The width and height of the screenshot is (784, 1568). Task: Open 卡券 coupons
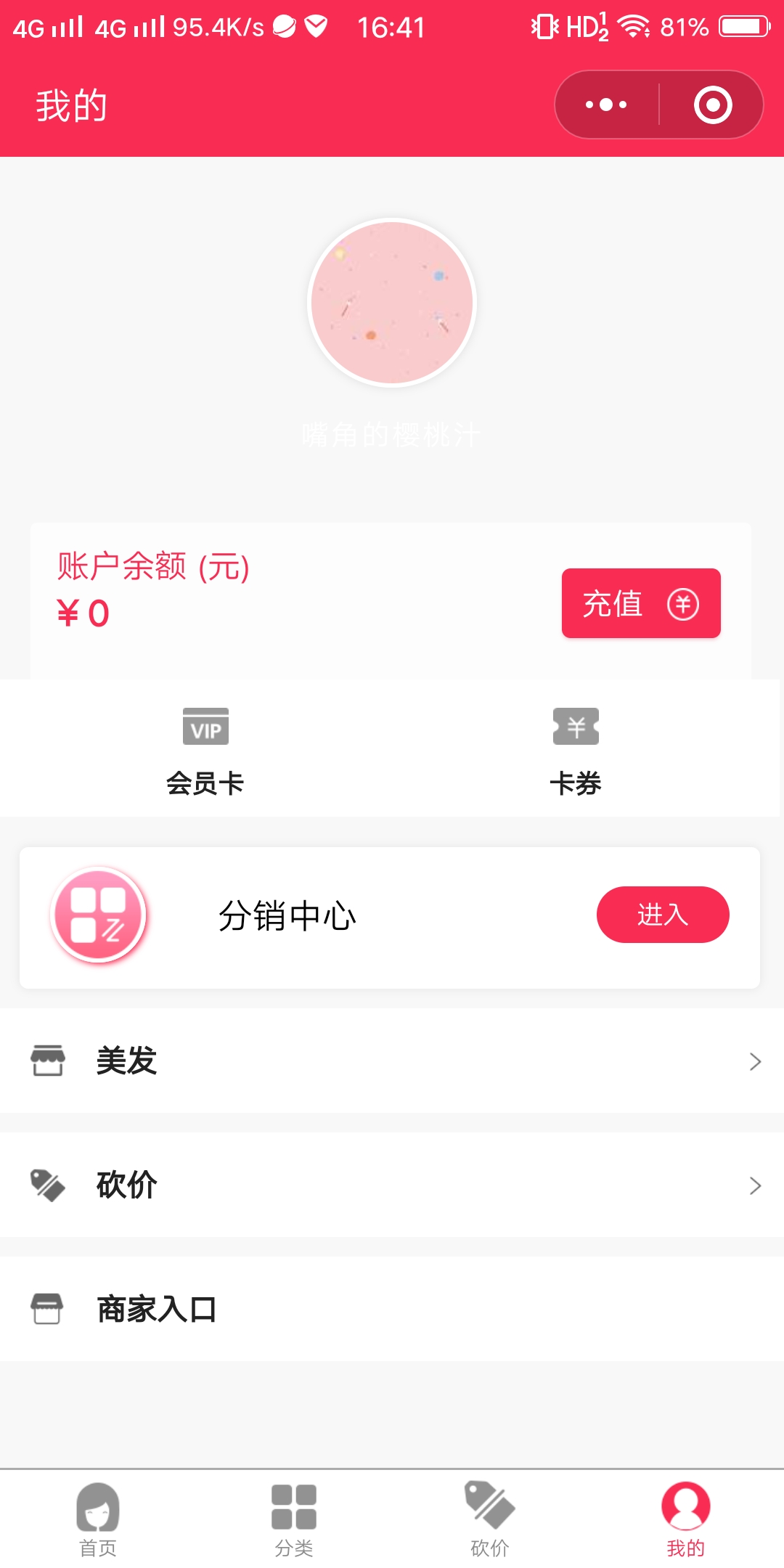pyautogui.click(x=576, y=751)
